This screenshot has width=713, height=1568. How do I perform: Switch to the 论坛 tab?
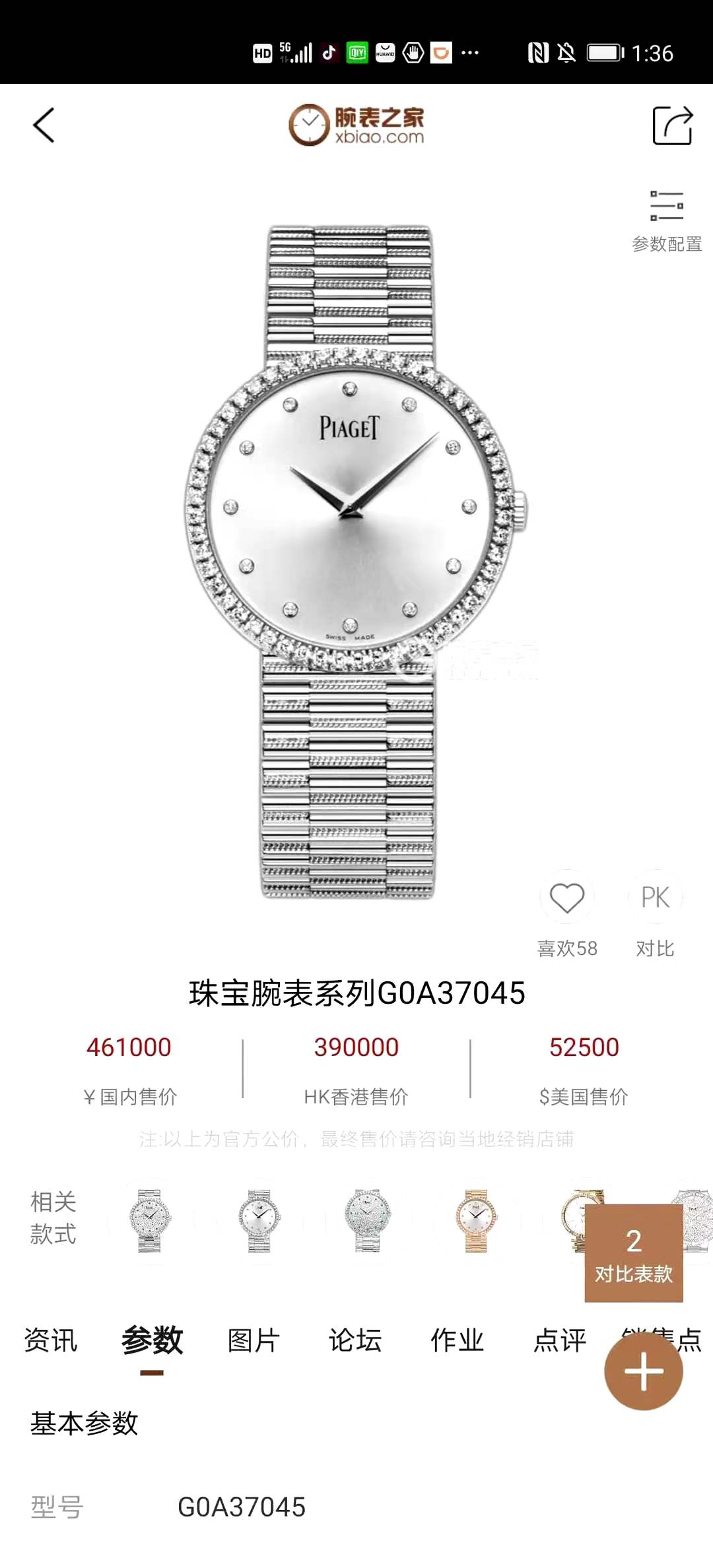click(355, 1340)
